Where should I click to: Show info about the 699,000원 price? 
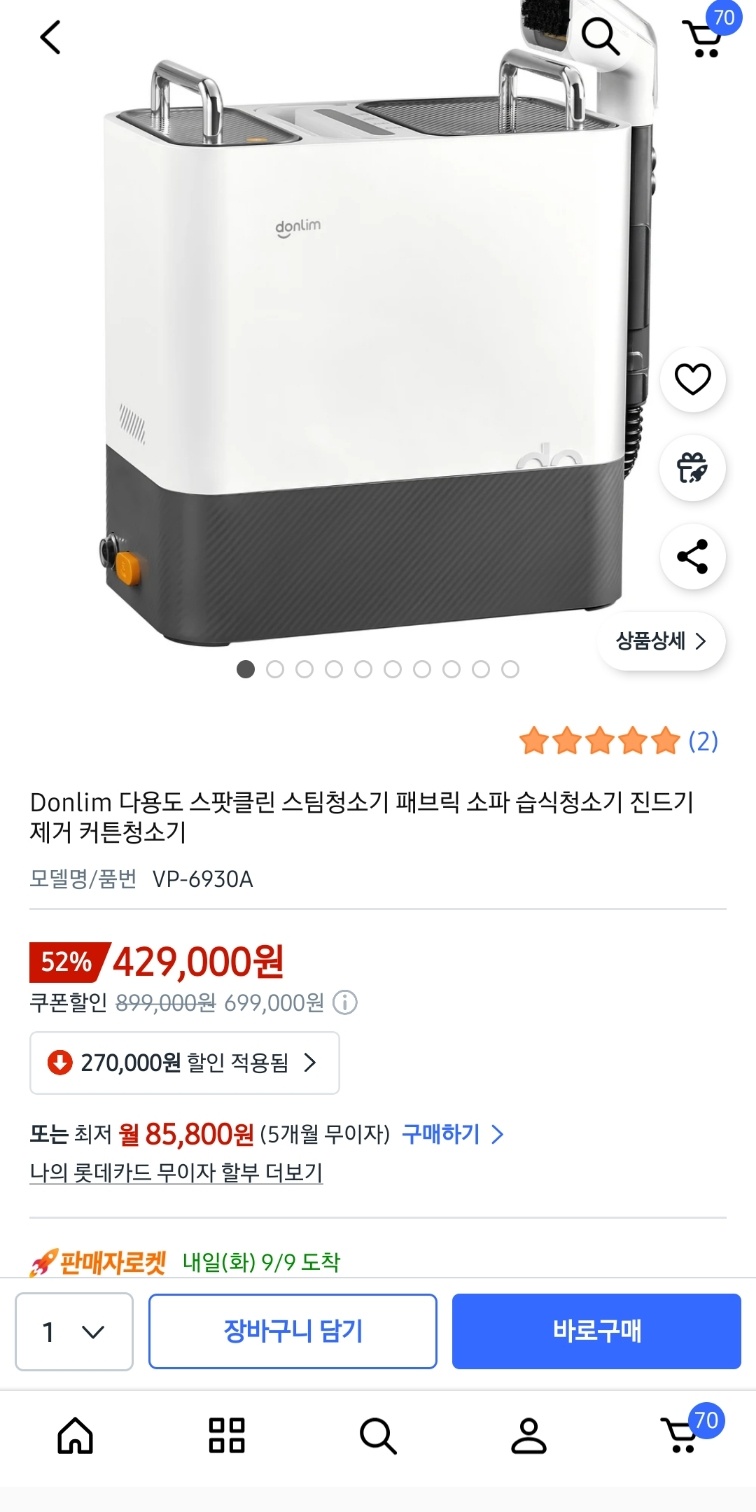click(x=345, y=1002)
